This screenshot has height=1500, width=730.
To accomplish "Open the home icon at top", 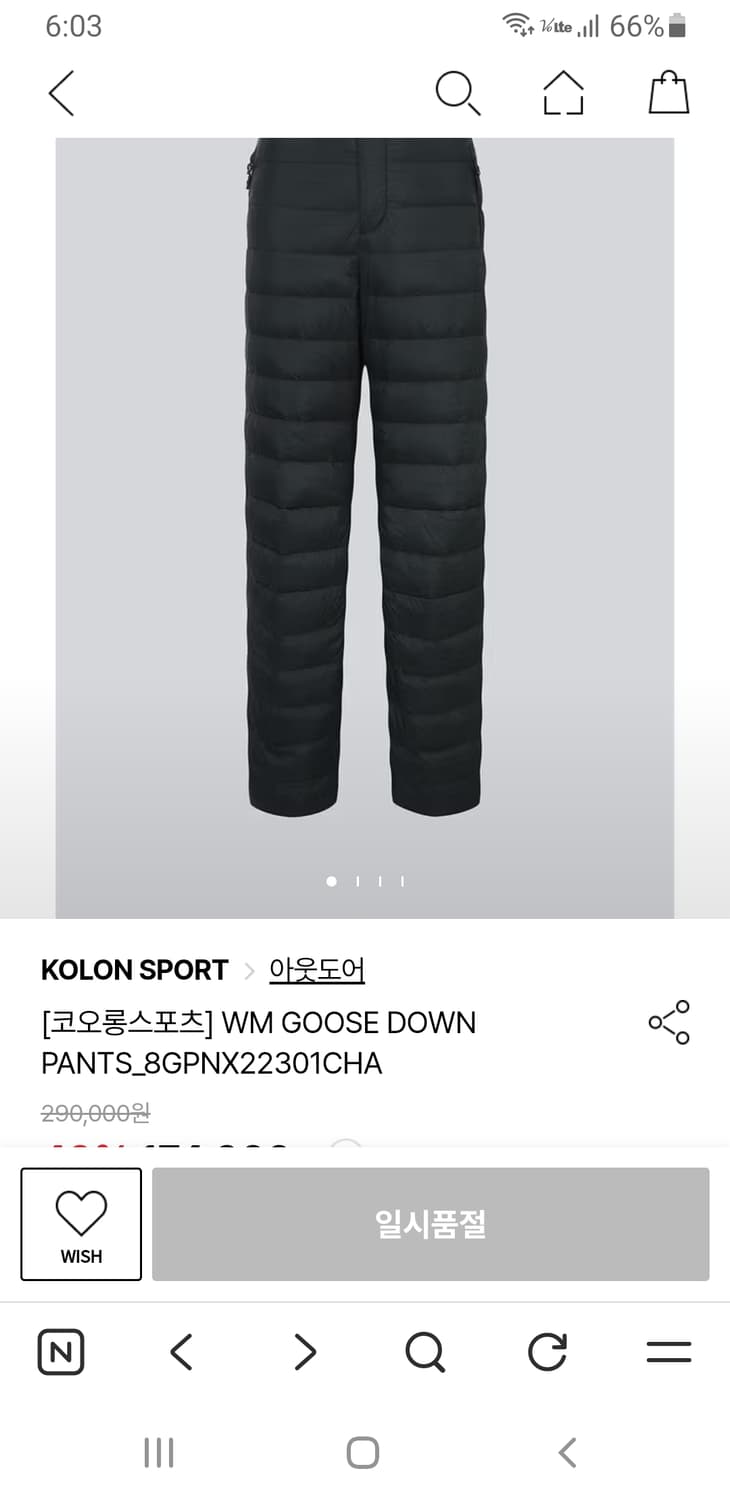I will tap(563, 92).
